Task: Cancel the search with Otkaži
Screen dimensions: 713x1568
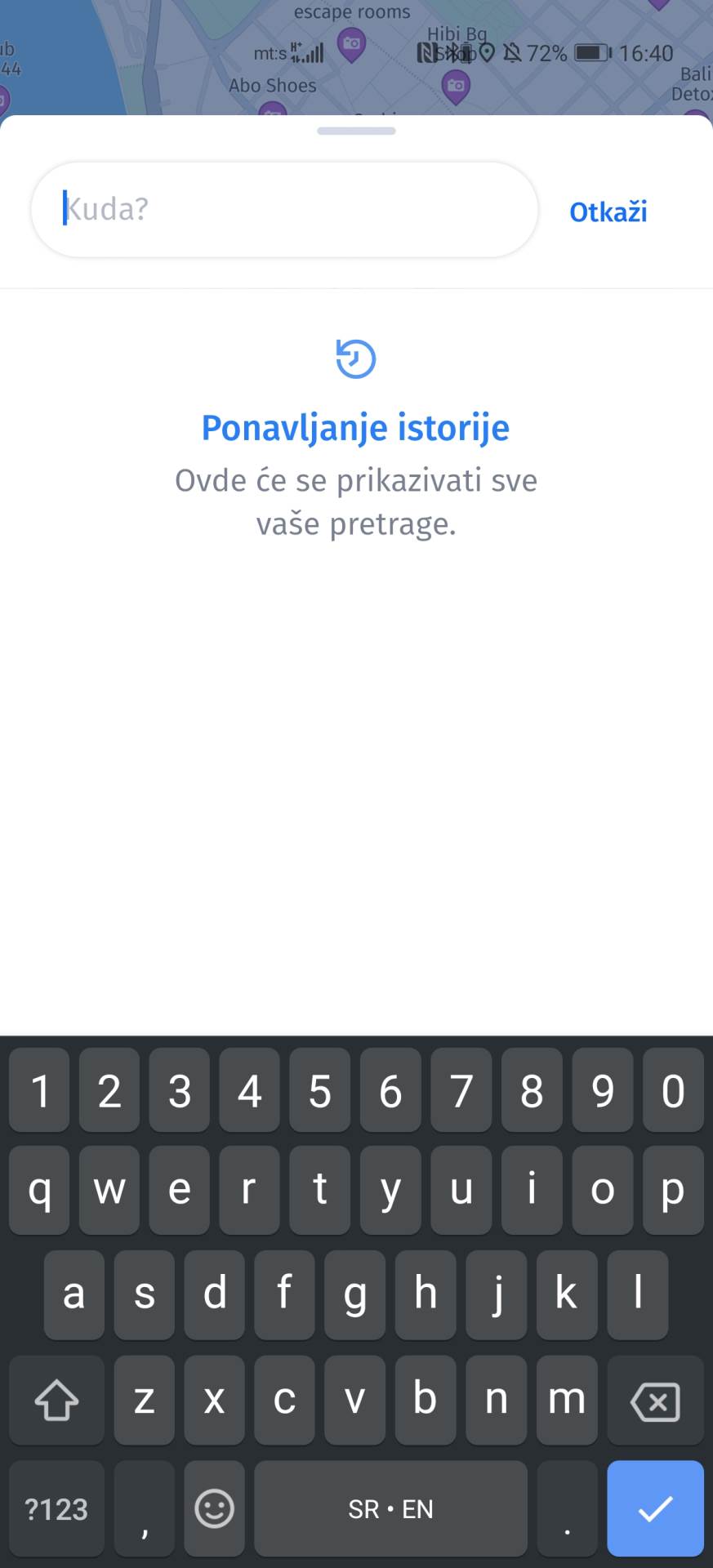Action: (608, 212)
